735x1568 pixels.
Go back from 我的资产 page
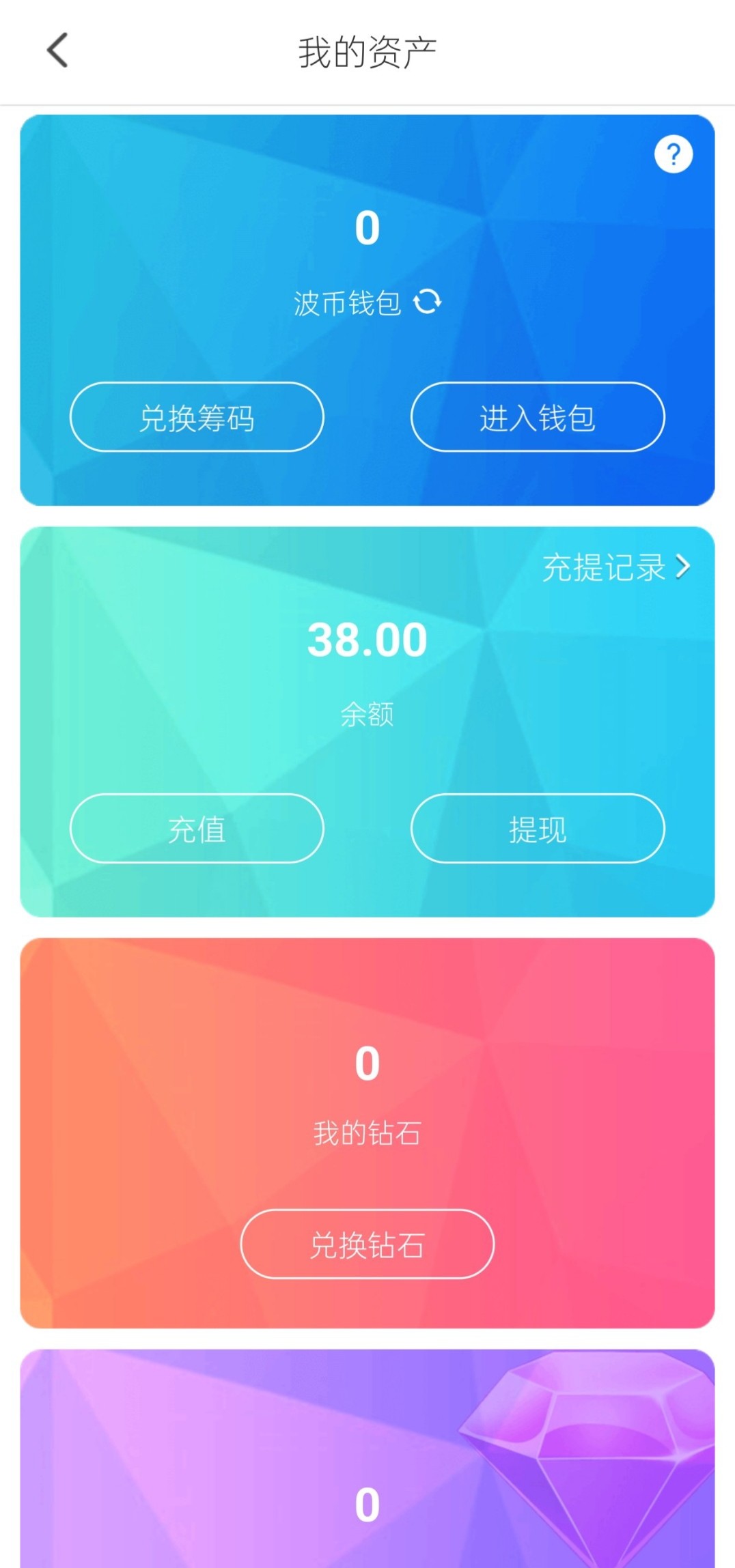tap(57, 51)
